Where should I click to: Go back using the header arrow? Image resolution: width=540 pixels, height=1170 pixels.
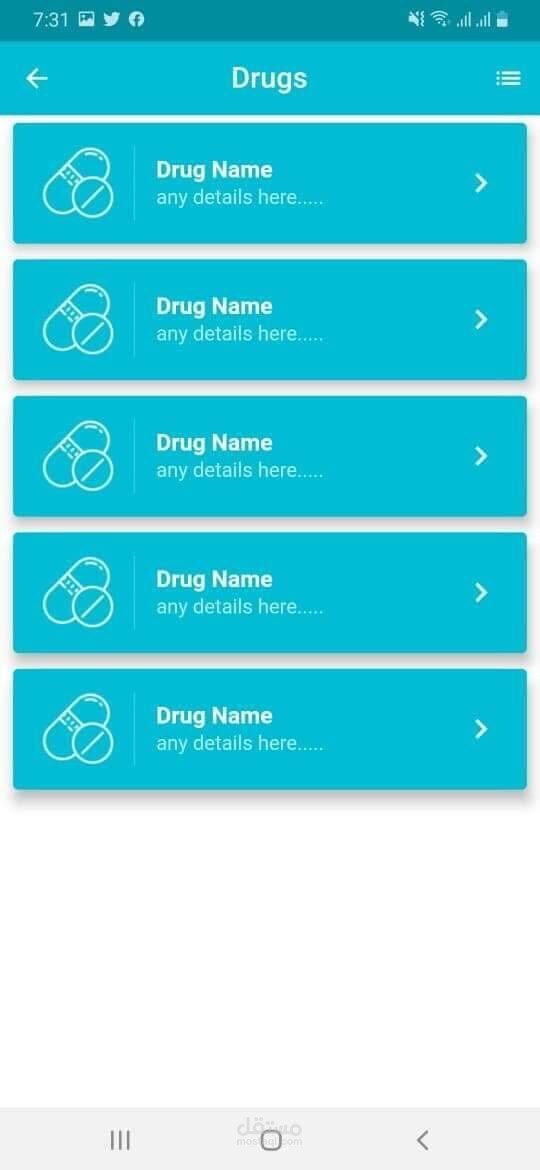(37, 78)
